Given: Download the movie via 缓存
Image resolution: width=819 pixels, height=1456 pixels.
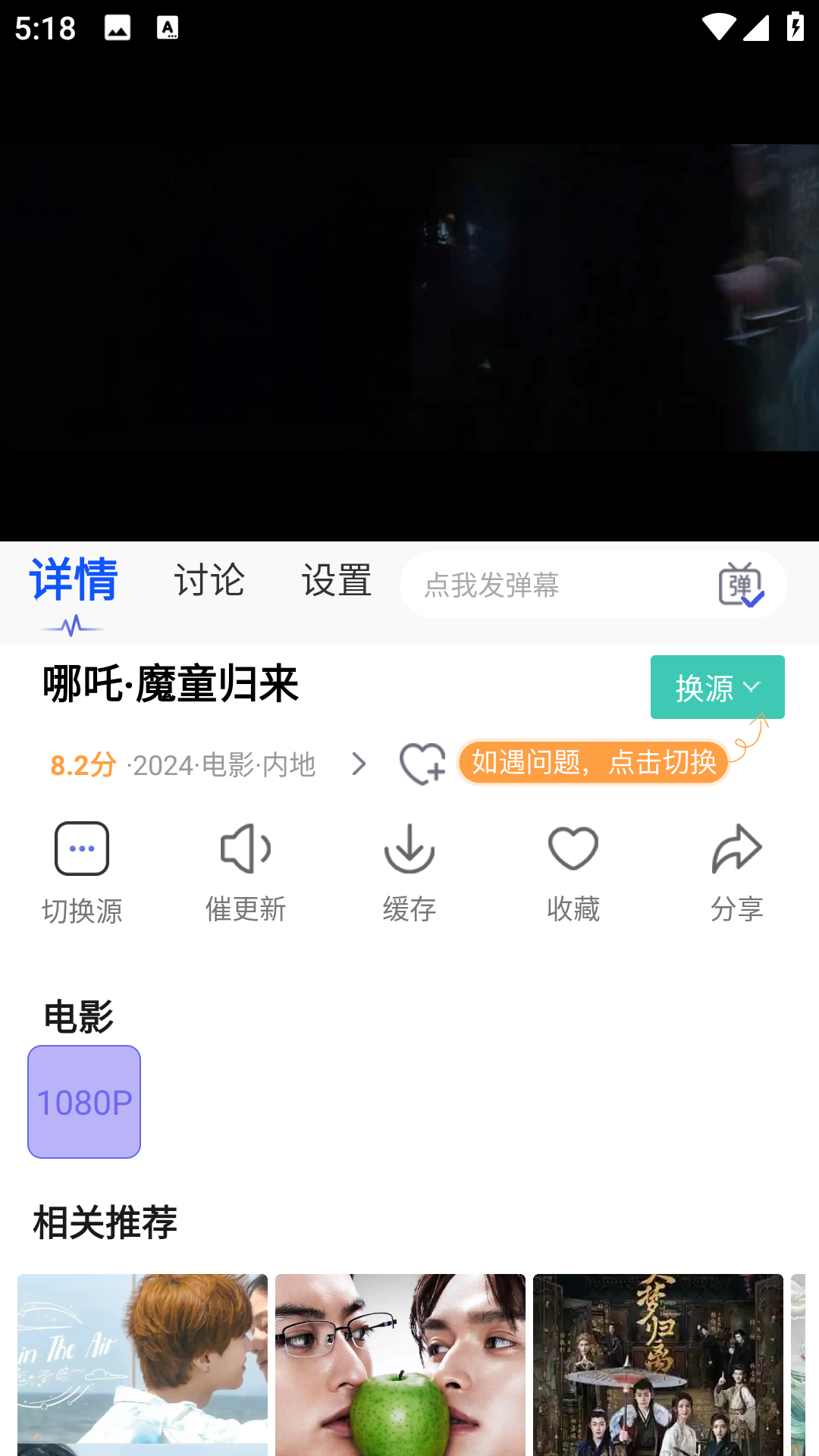Looking at the screenshot, I should point(409,872).
